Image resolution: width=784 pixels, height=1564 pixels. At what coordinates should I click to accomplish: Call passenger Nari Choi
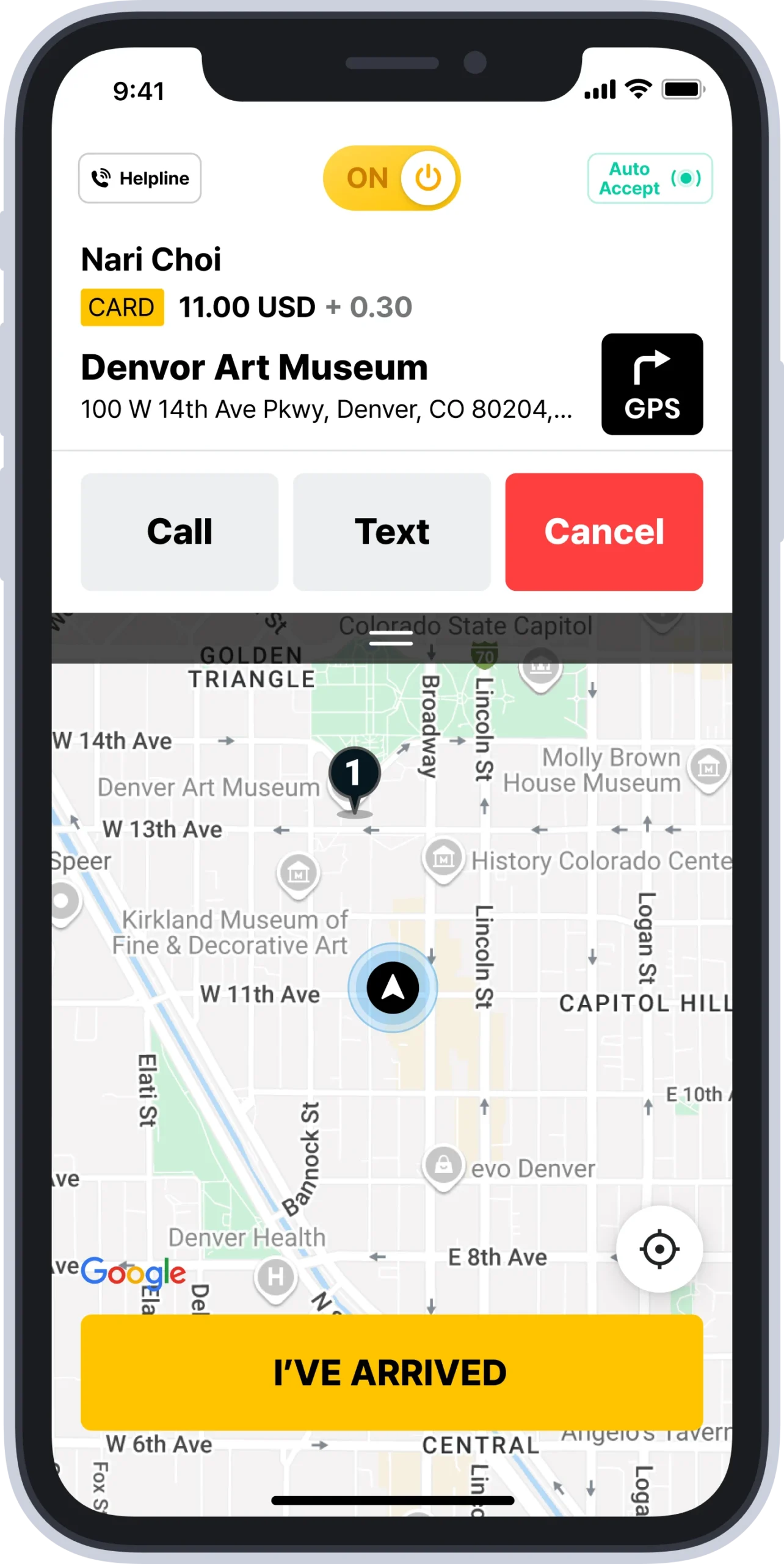point(180,532)
